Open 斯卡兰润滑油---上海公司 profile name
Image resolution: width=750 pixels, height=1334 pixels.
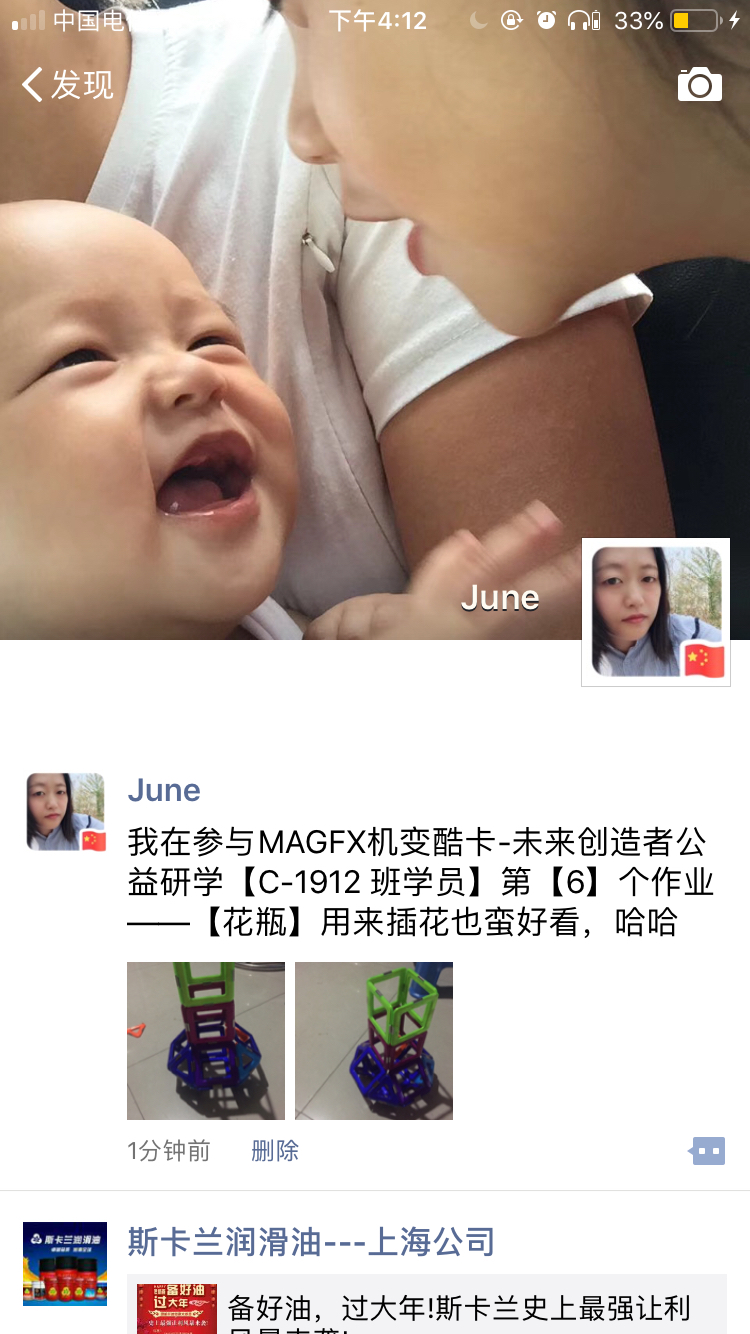(311, 1242)
